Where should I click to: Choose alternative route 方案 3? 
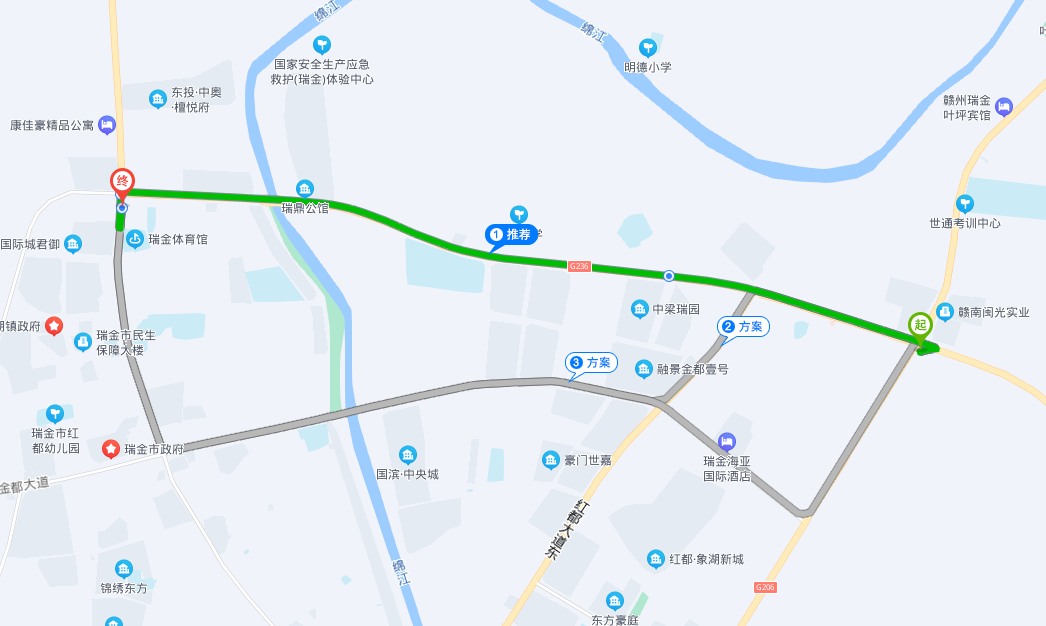590,363
